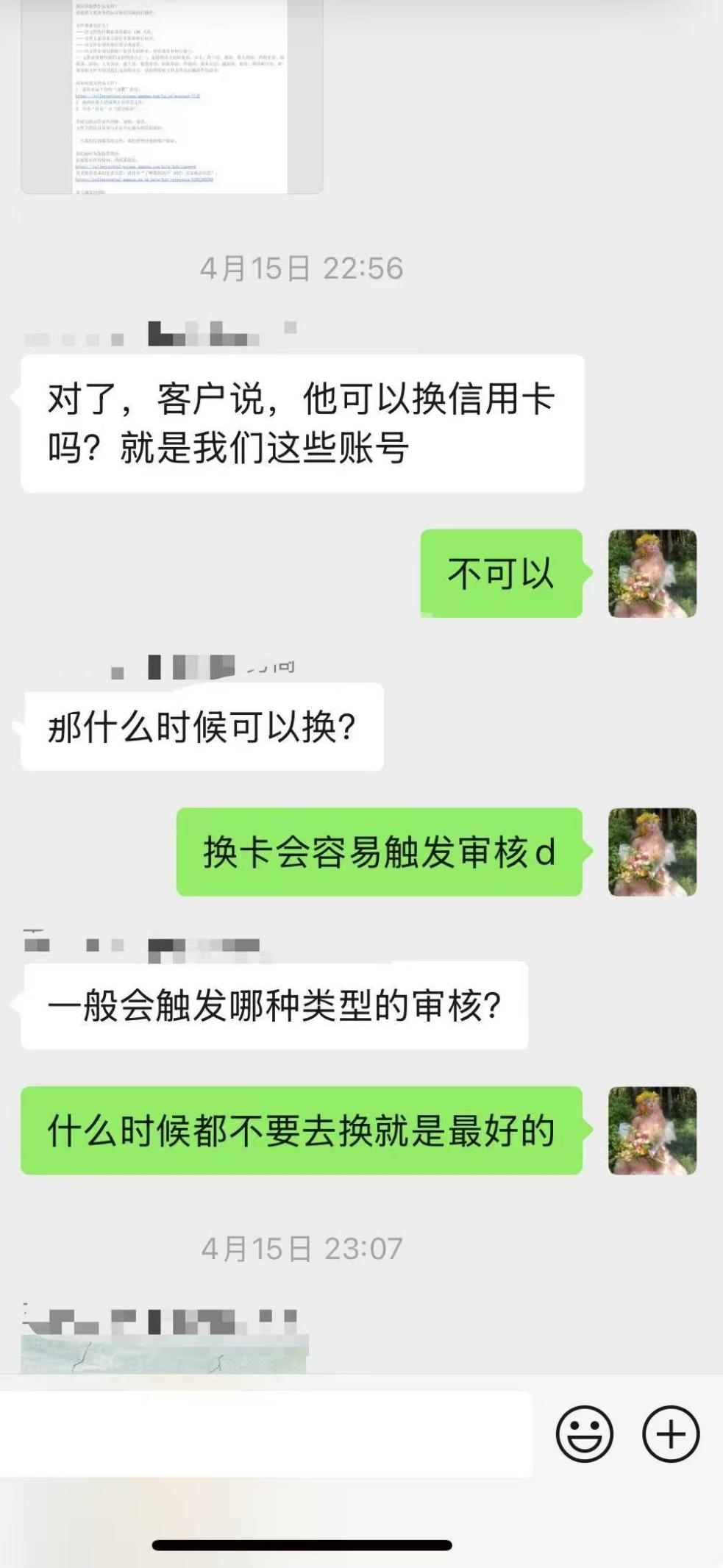The width and height of the screenshot is (723, 1568).
Task: Open avatar beside the 不可以 message
Action: click(652, 573)
